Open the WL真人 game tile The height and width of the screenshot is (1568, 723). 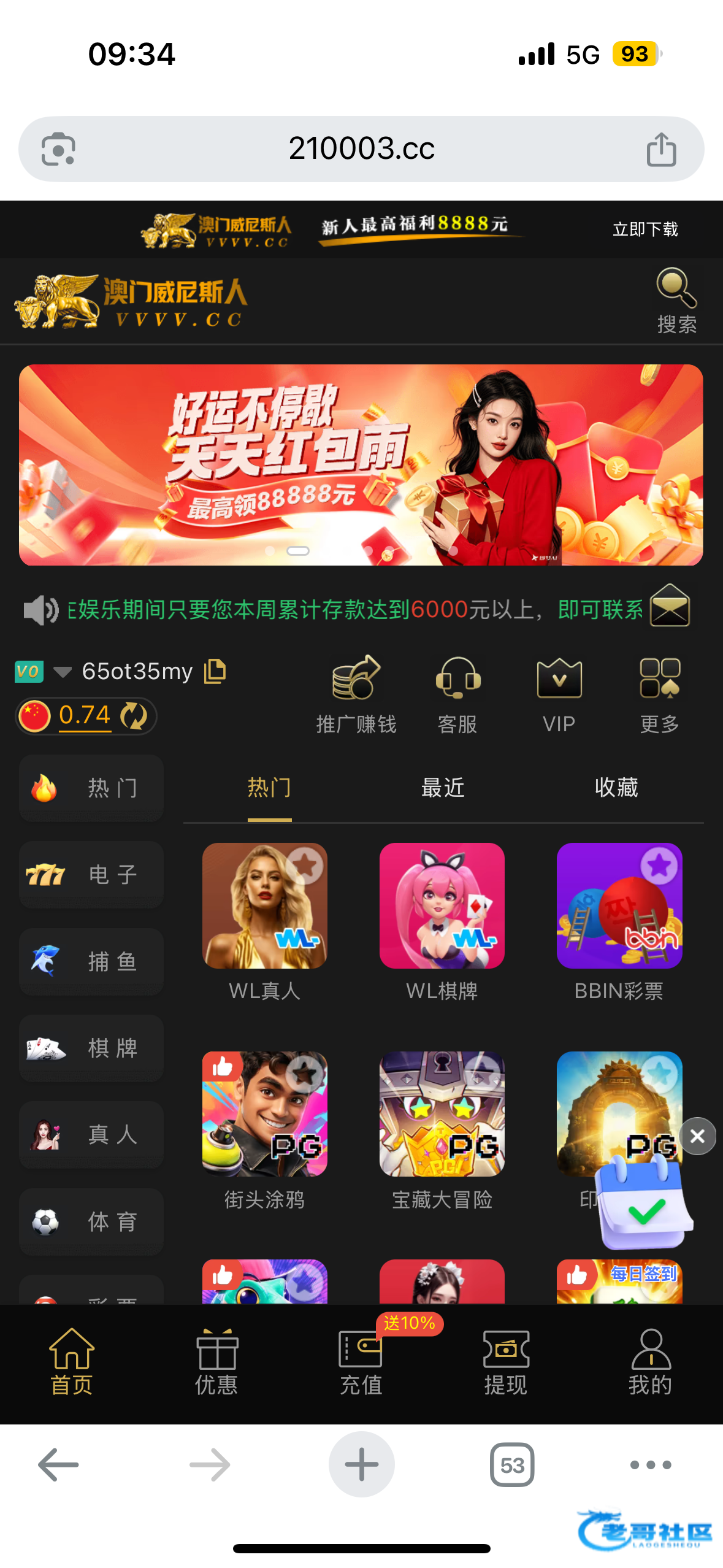coord(264,906)
